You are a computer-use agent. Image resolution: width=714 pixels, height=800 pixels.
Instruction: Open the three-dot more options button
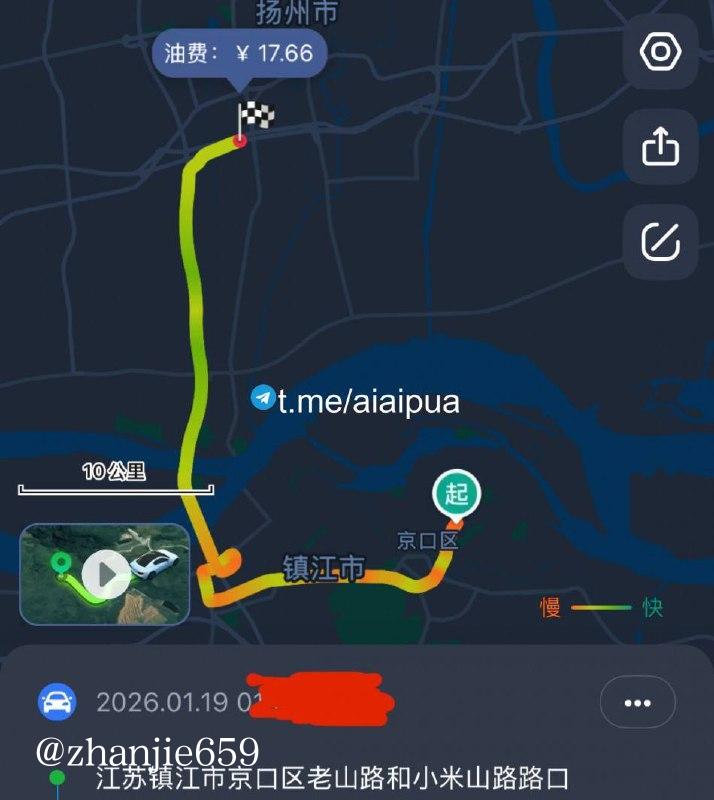[x=637, y=703]
